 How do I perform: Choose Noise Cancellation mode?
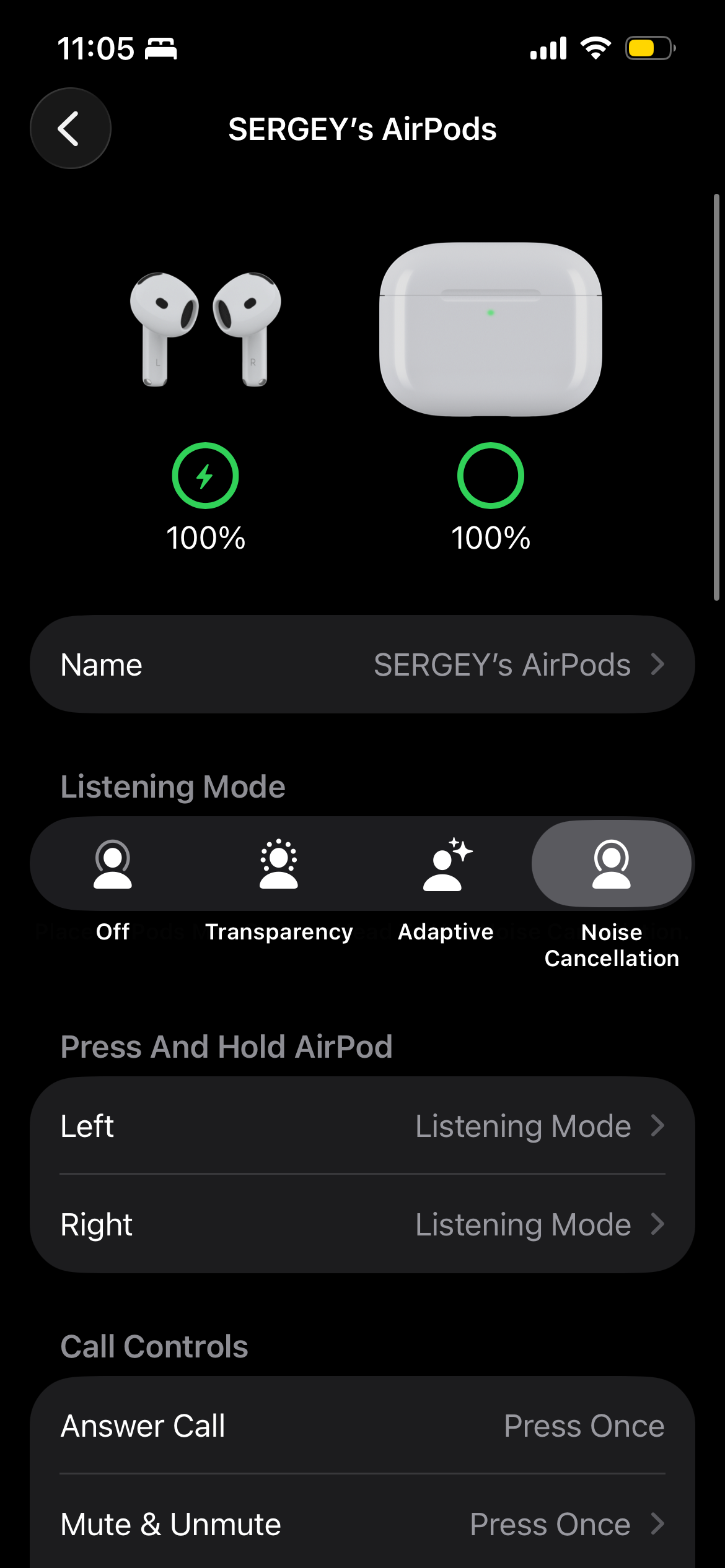coord(612,865)
